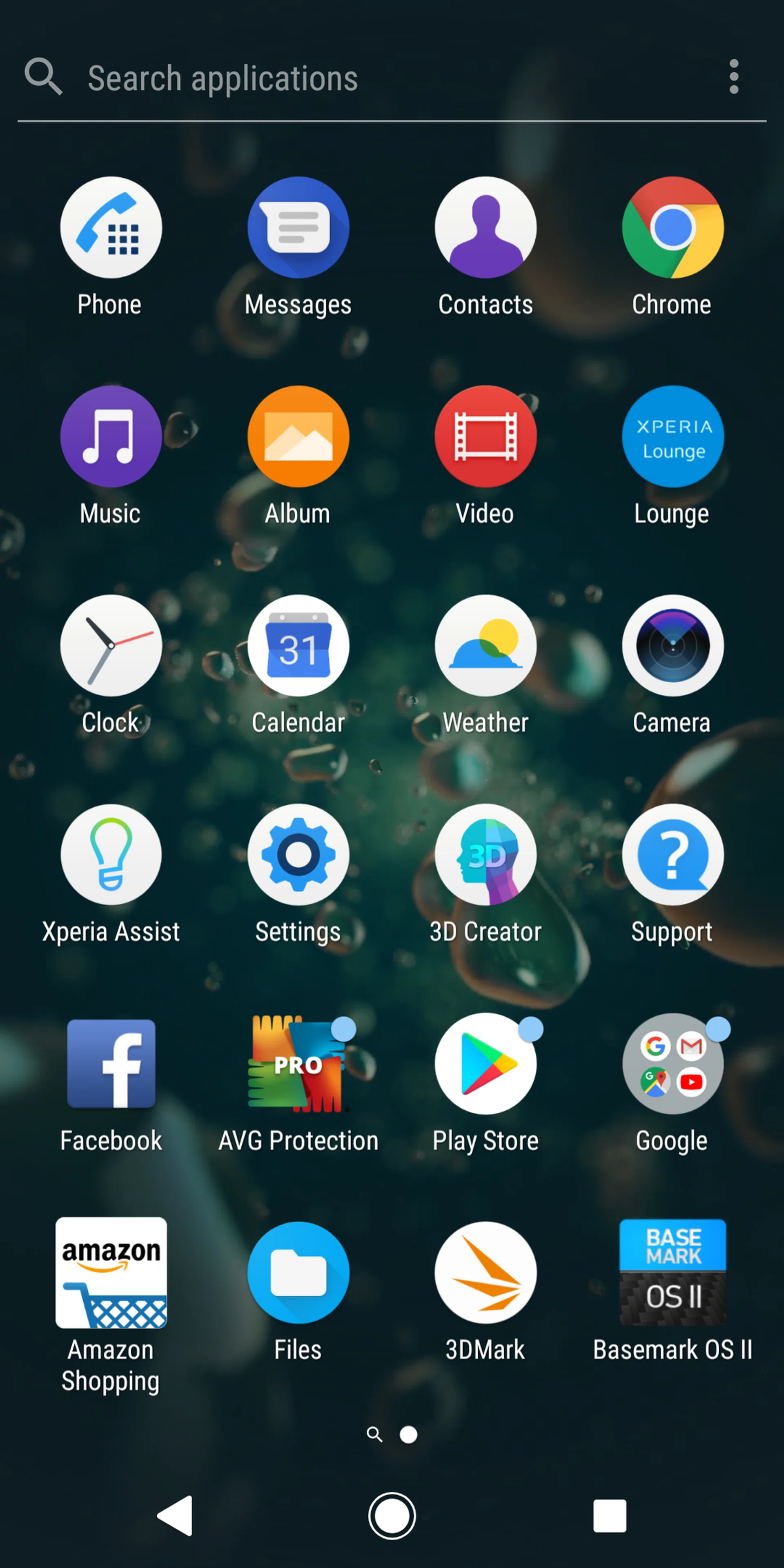This screenshot has width=784, height=1568.
Task: Open Settings
Action: (x=298, y=855)
